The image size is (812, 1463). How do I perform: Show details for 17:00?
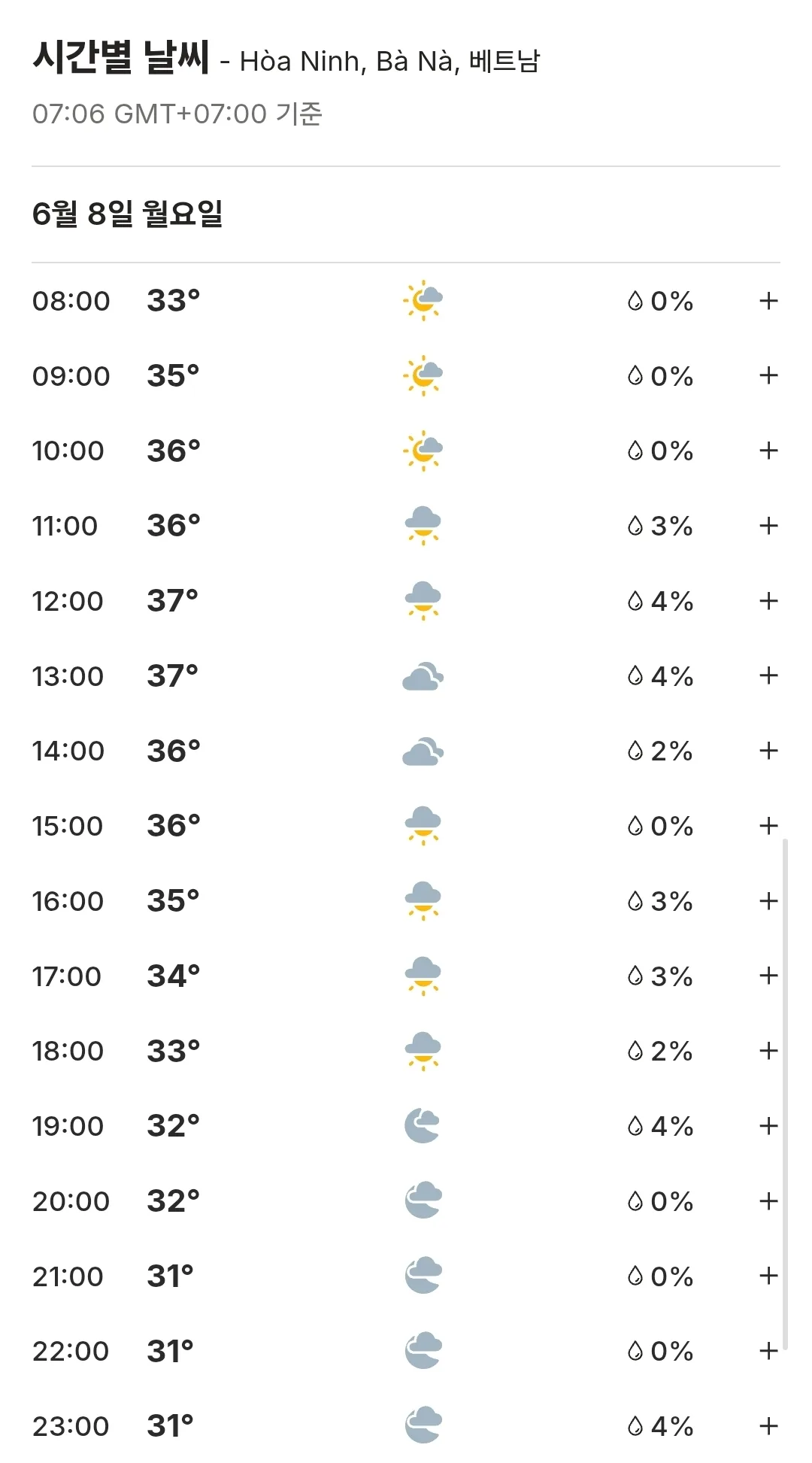click(768, 976)
